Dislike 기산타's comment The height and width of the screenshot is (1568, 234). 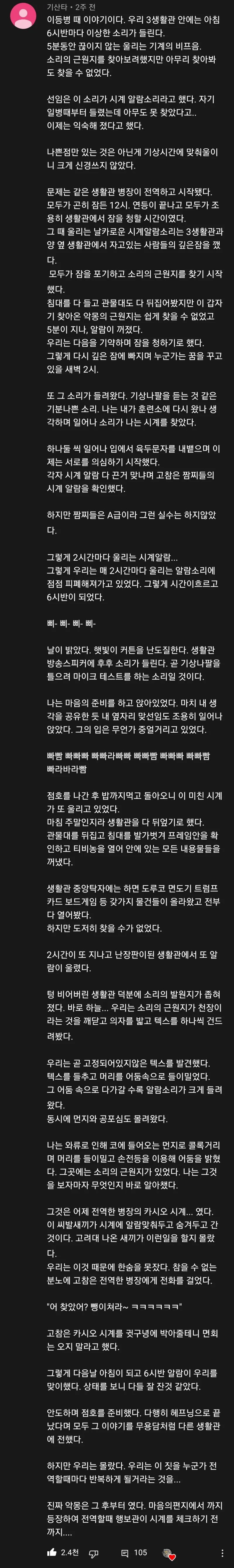pyautogui.click(x=94, y=1553)
